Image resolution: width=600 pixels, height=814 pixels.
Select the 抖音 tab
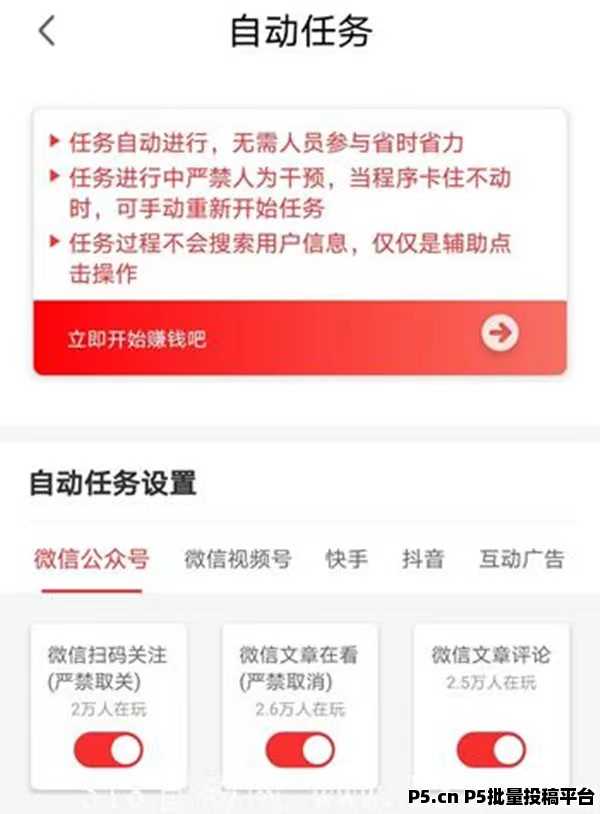click(x=423, y=559)
